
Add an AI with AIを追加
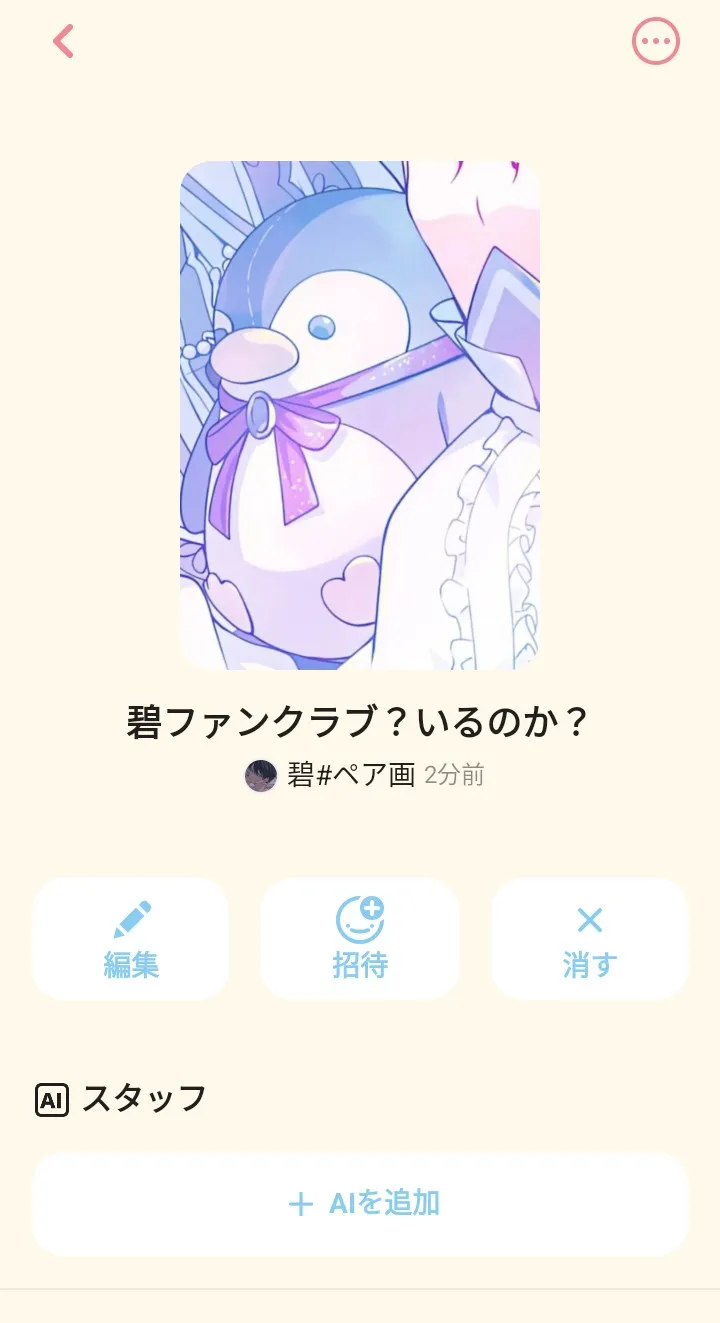(x=360, y=1203)
